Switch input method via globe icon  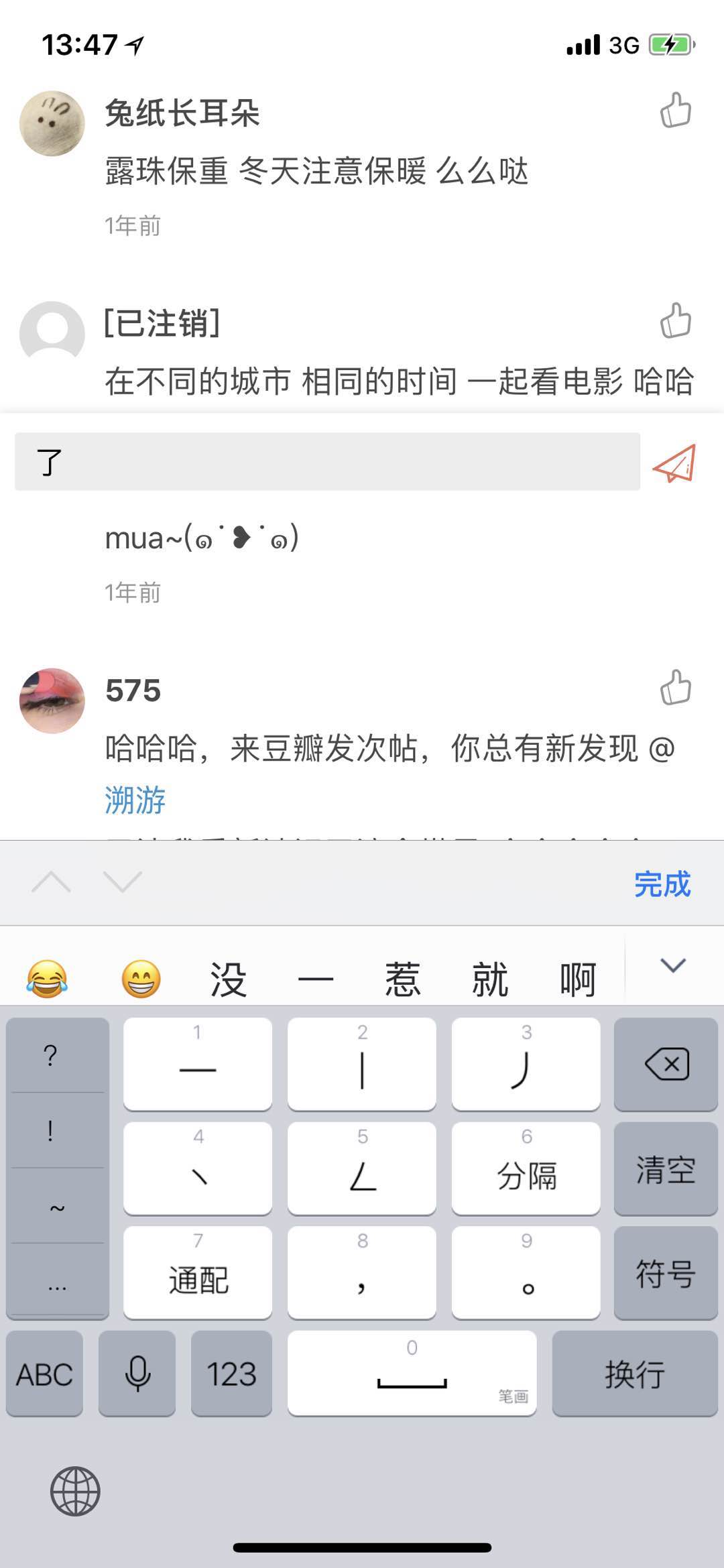point(75,1492)
